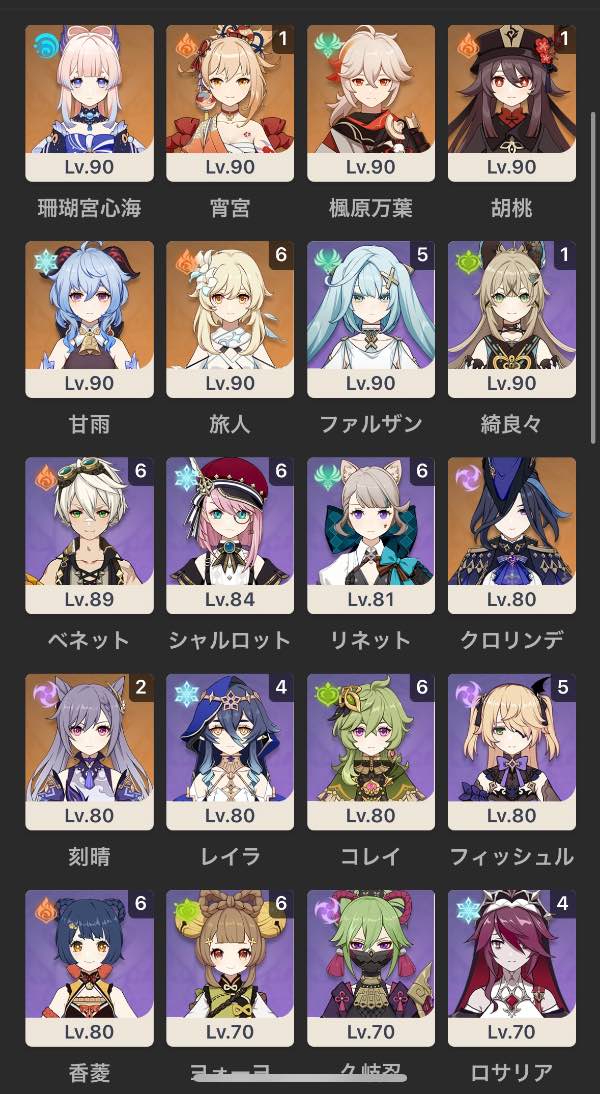View 楓原万葉 character details
This screenshot has width=600, height=1094.
tap(371, 103)
